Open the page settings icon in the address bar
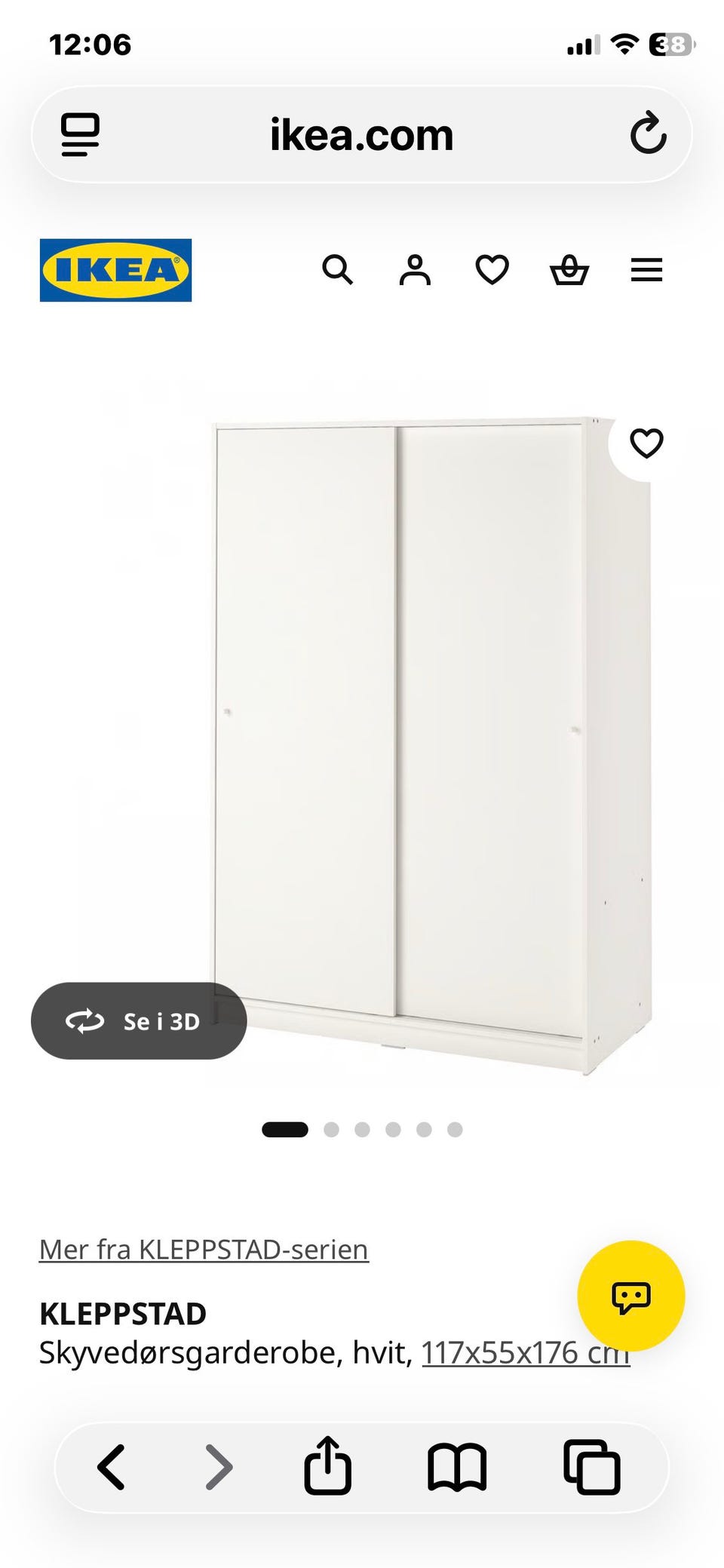The height and width of the screenshot is (1568, 724). [x=80, y=135]
